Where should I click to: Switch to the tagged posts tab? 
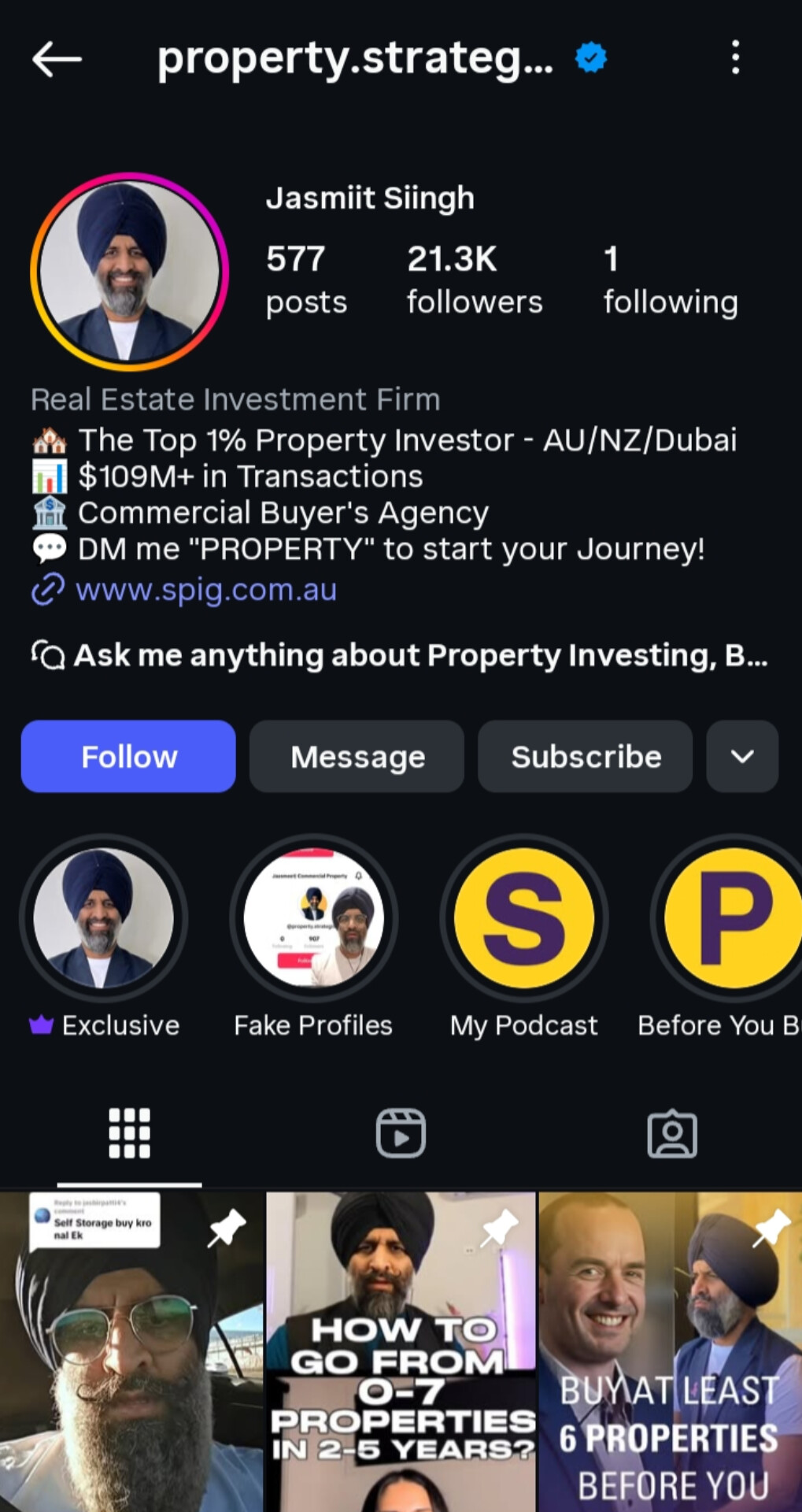pos(671,1133)
